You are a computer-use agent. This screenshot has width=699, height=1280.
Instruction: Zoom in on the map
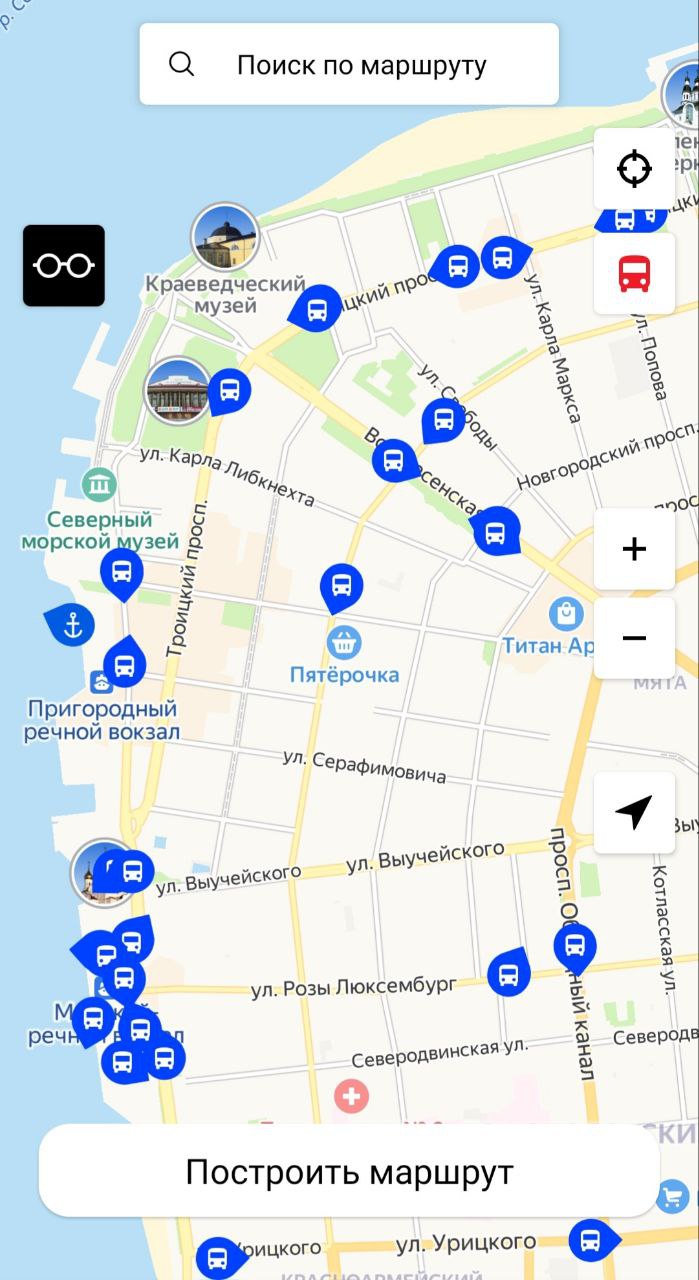pos(634,549)
